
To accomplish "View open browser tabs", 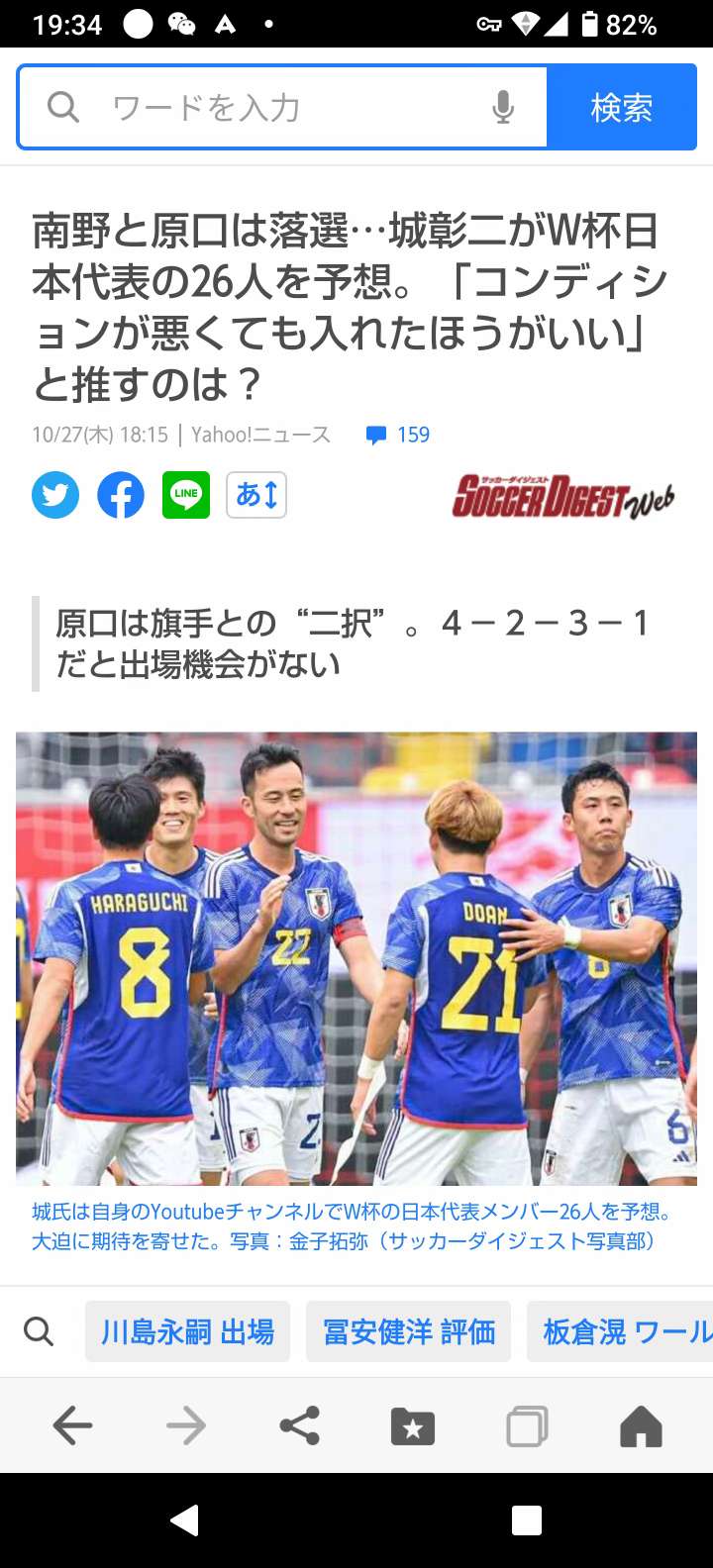I will (527, 1426).
